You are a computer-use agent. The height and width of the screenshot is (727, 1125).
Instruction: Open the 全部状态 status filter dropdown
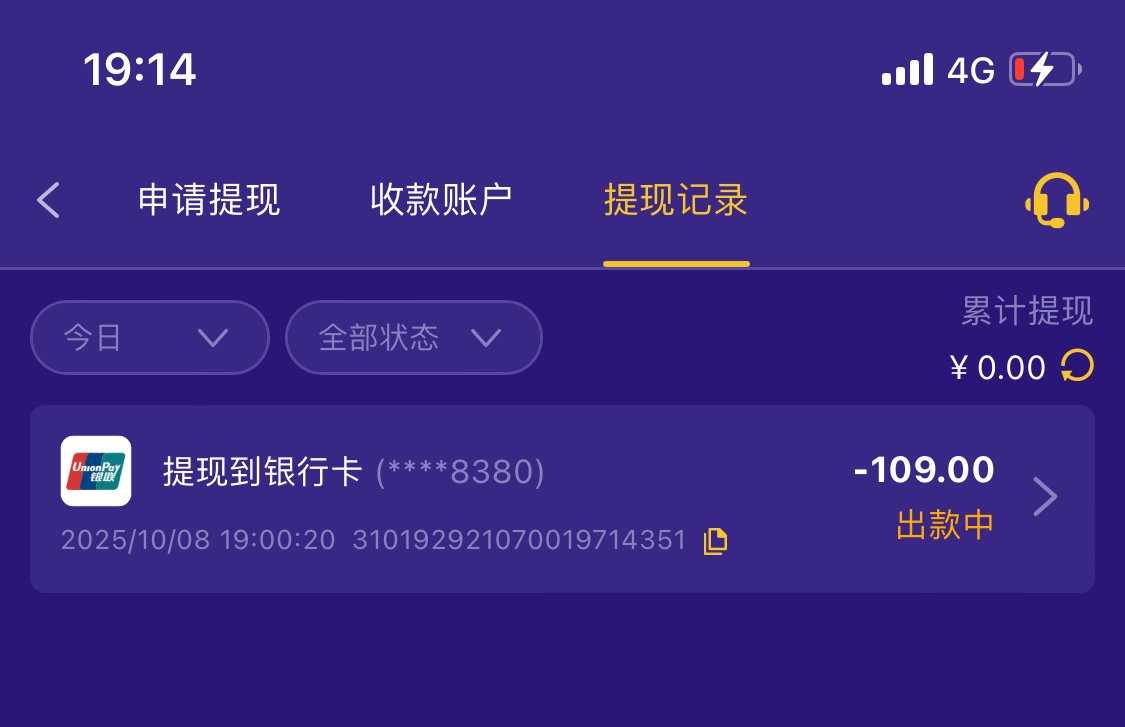click(x=413, y=338)
